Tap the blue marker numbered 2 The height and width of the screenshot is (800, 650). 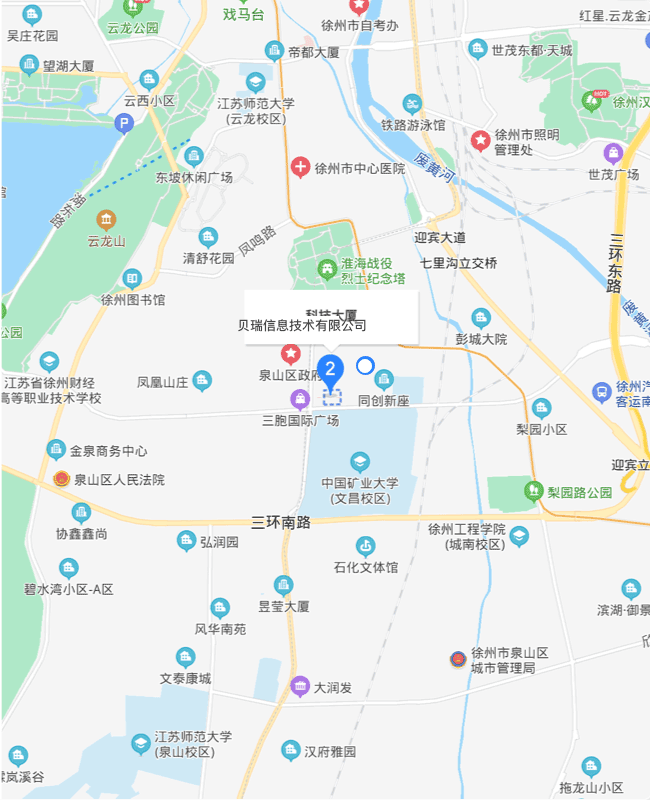tap(331, 370)
